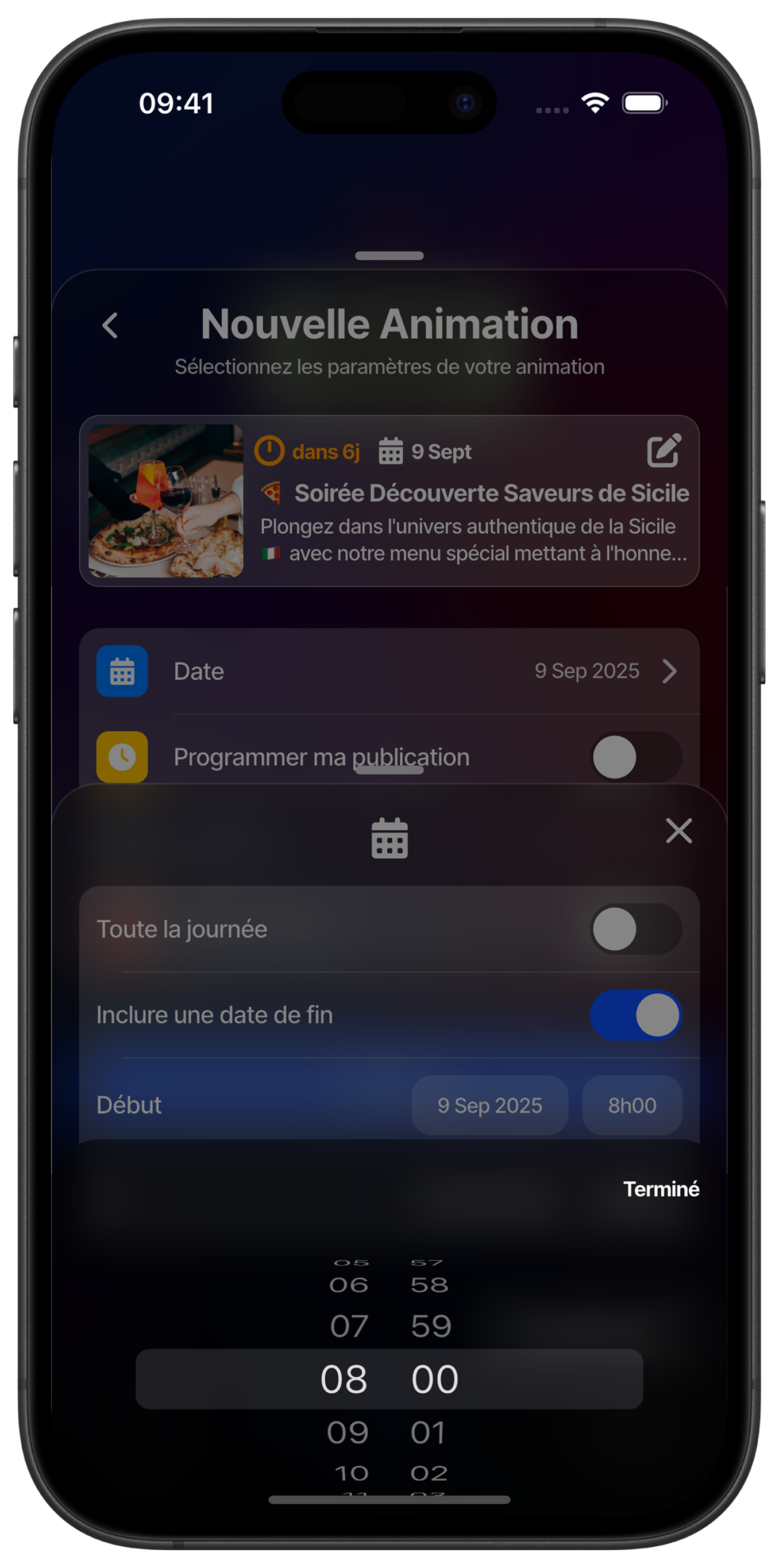This screenshot has height=1568, width=779.
Task: Open the Date row showing 9 Sep 2025
Action: 389,672
